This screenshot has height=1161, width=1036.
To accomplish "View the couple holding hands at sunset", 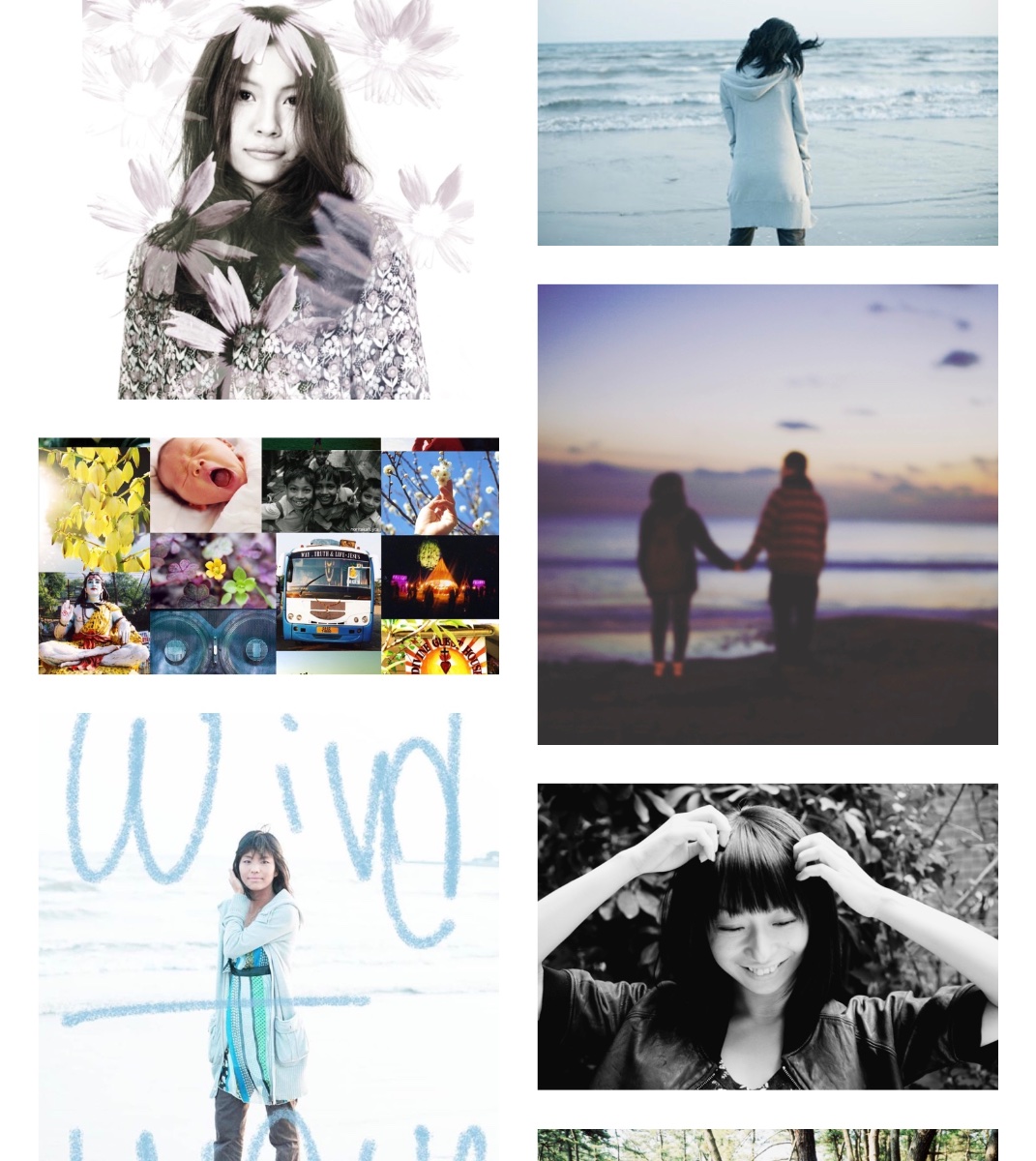I will [767, 514].
